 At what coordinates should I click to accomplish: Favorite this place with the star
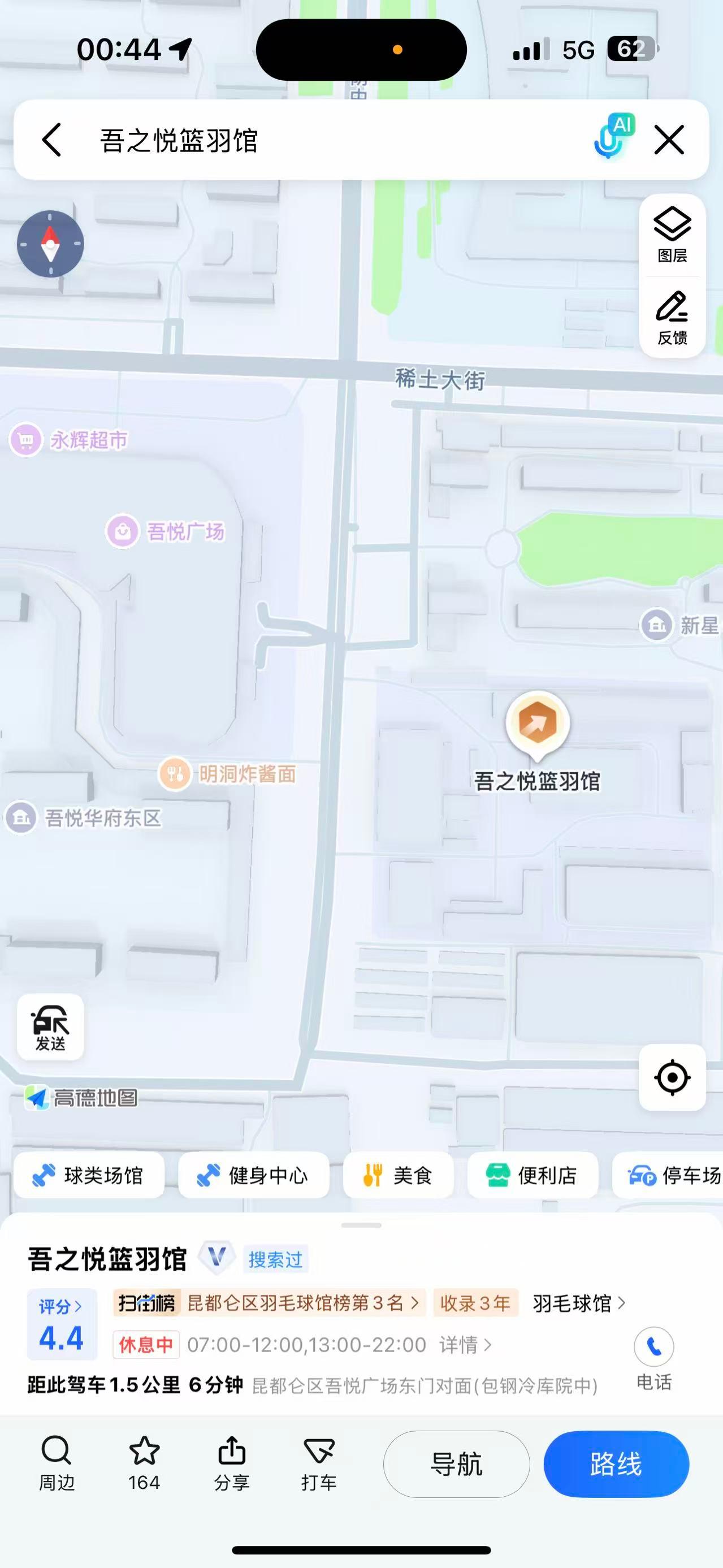click(144, 1463)
